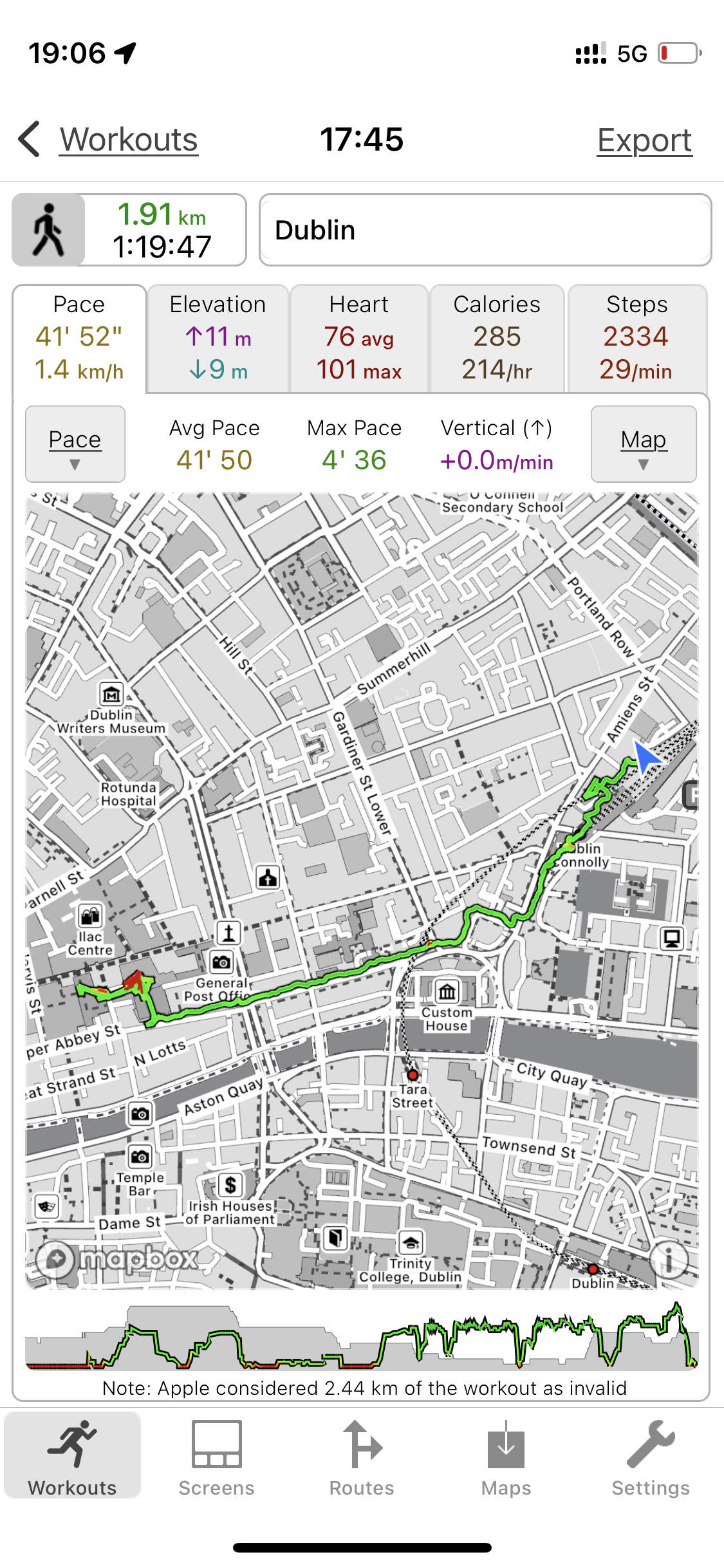This screenshot has width=724, height=1568.
Task: Switch to the Elevation tab
Action: (218, 338)
